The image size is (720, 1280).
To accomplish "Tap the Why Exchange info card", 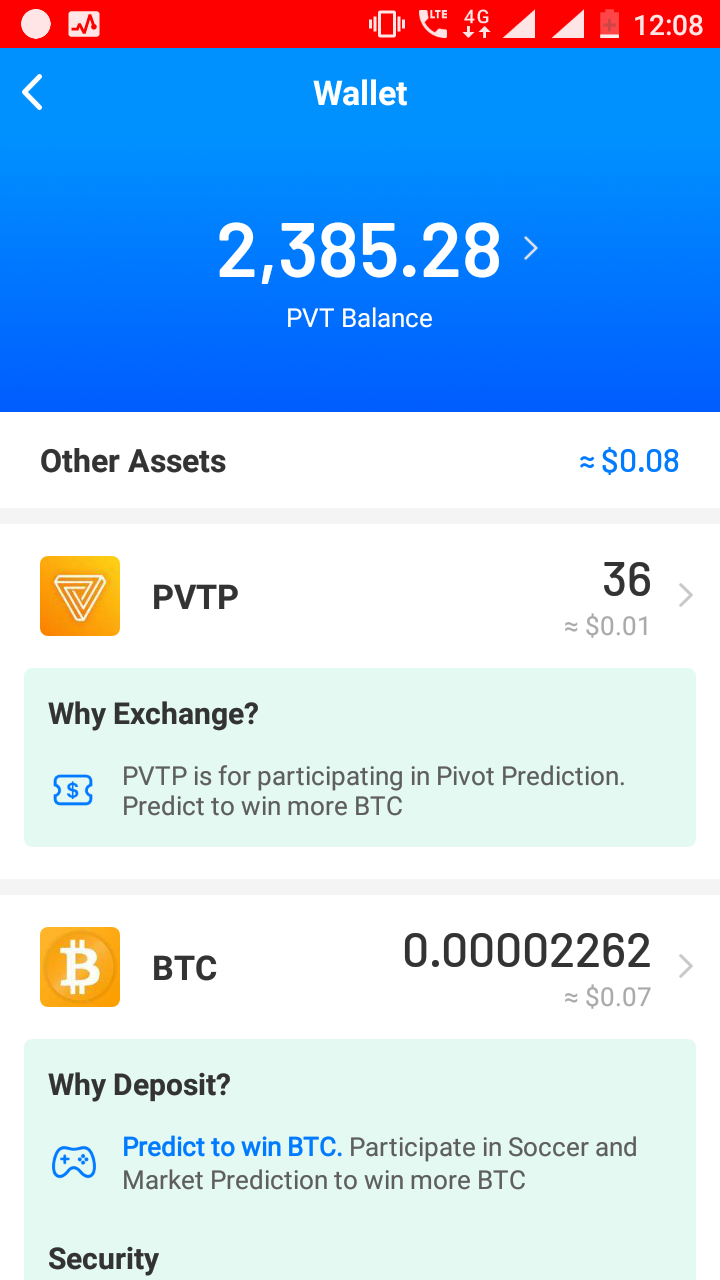I will point(360,757).
